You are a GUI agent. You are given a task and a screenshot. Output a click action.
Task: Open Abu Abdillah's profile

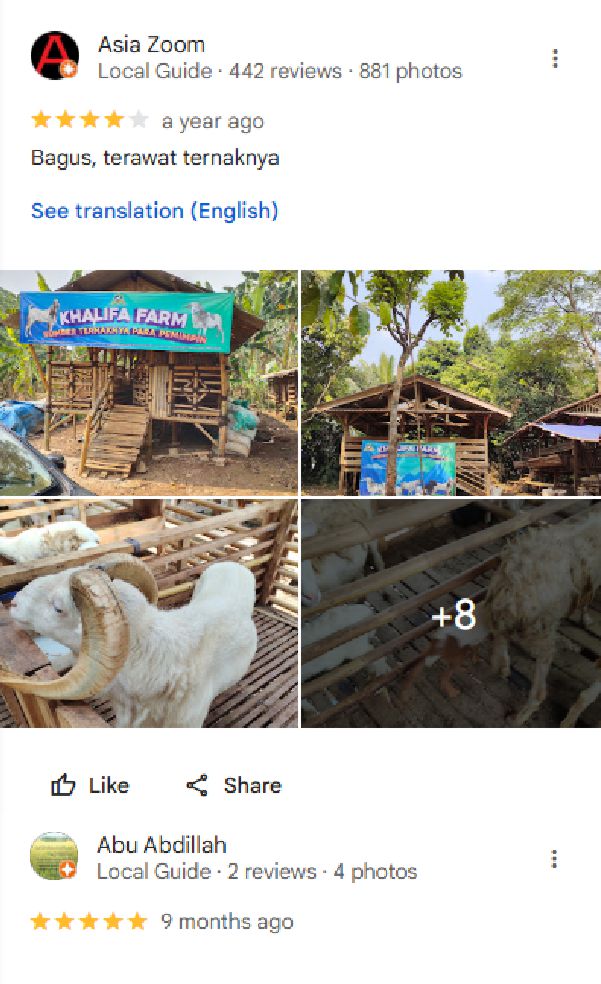tap(161, 845)
